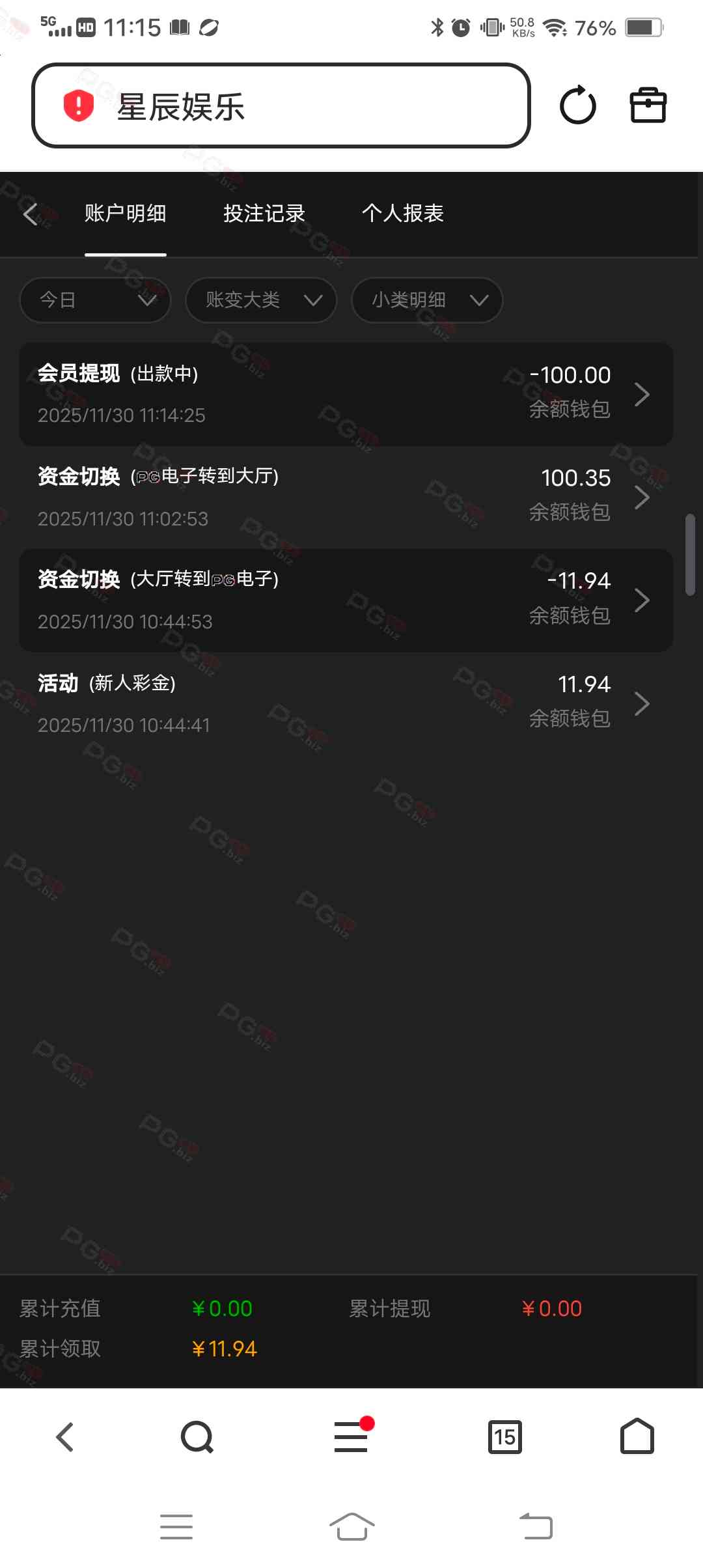Screen dimensions: 703x1568
Task: Open the browser toolbox icon
Action: (648, 105)
